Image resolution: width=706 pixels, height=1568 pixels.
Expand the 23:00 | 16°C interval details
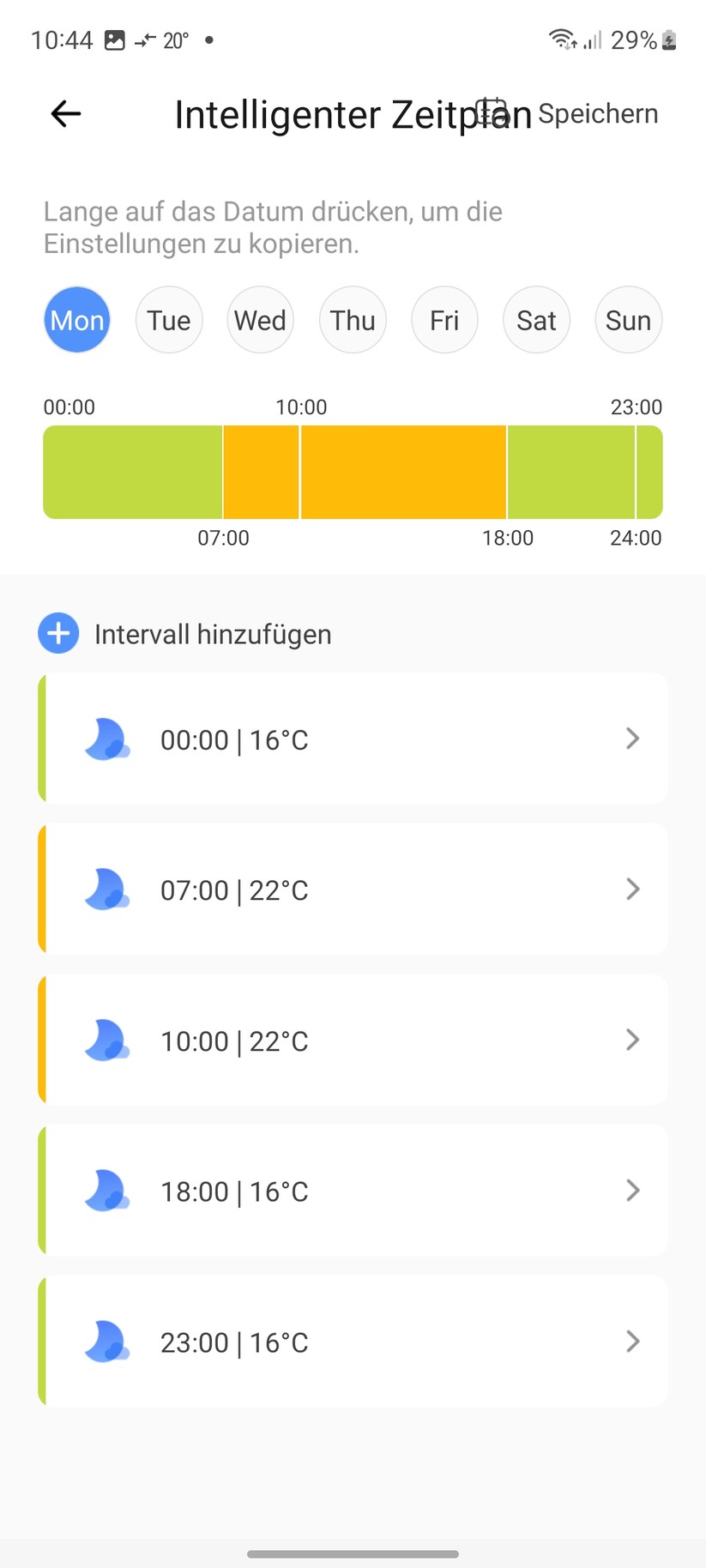[x=632, y=1342]
